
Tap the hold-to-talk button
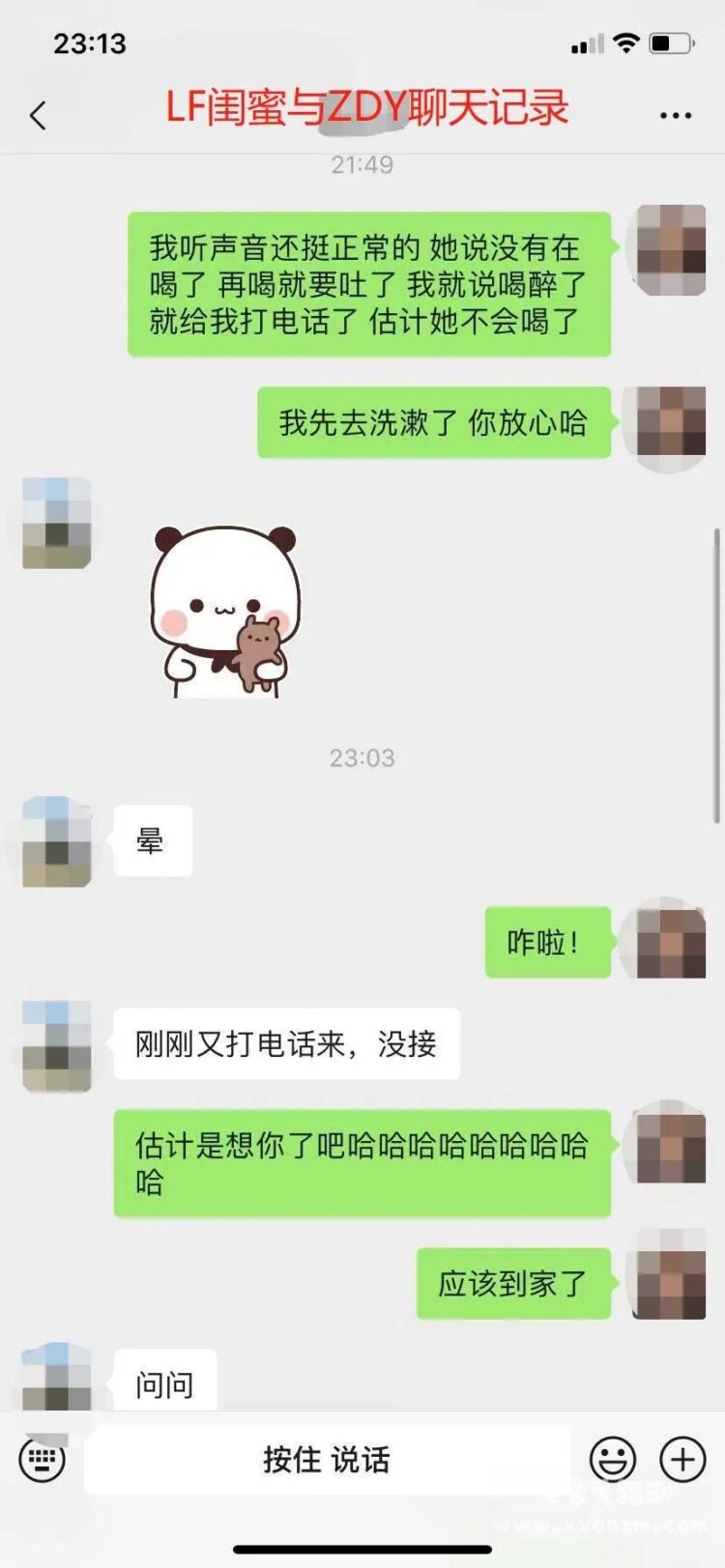(327, 1459)
